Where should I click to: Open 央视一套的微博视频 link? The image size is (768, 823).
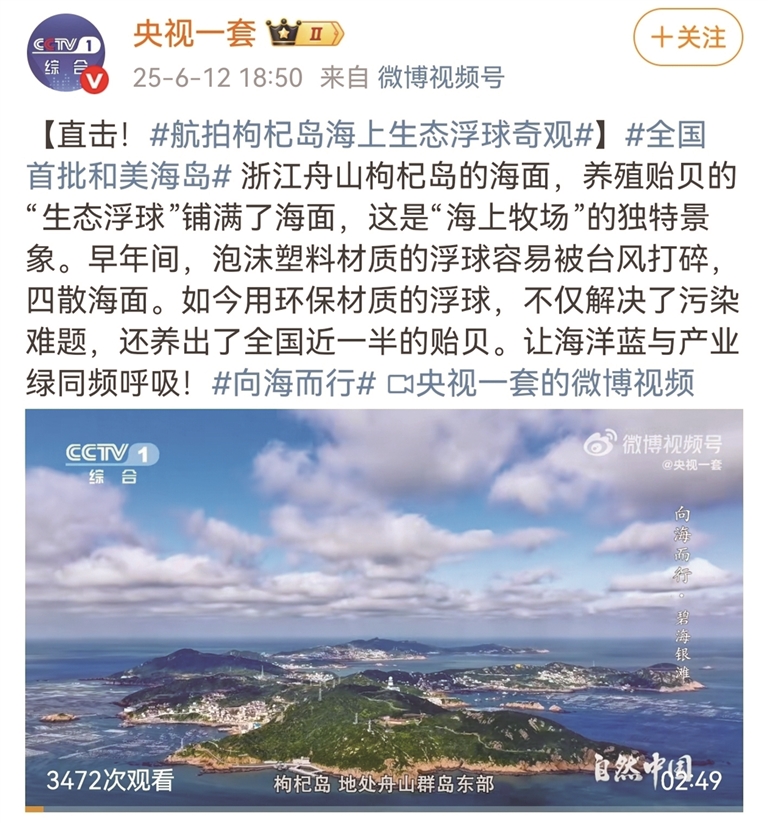(541, 383)
